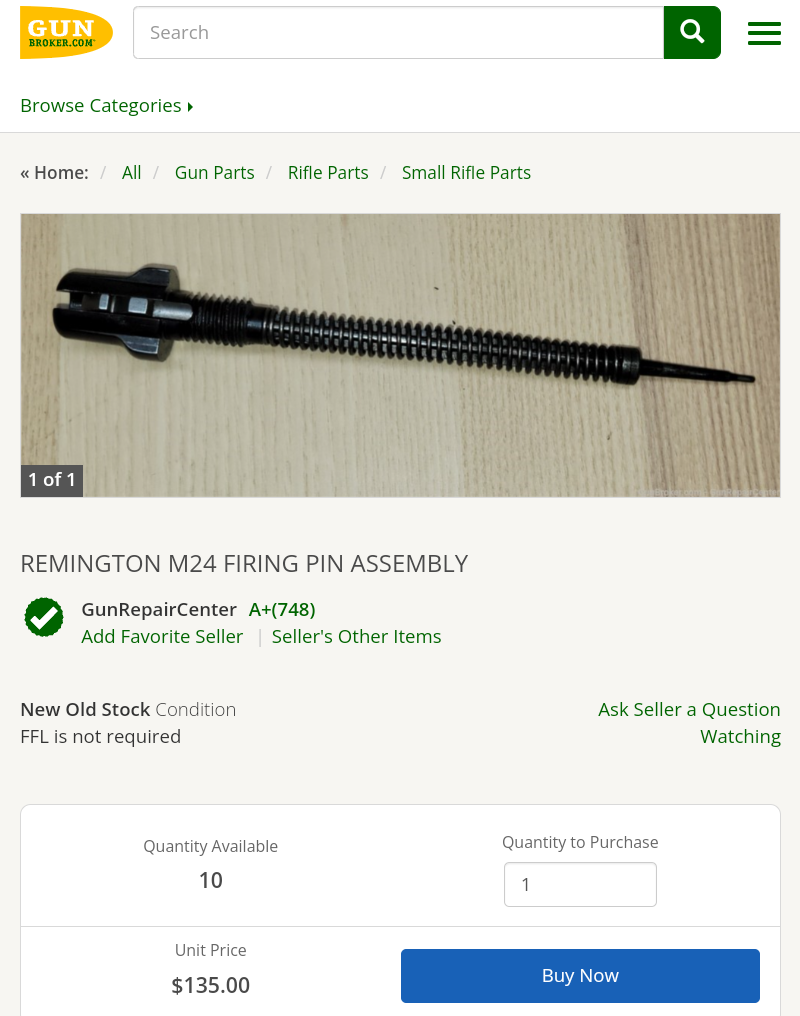
Task: Edit the Quantity to Purchase field
Action: pyautogui.click(x=580, y=885)
